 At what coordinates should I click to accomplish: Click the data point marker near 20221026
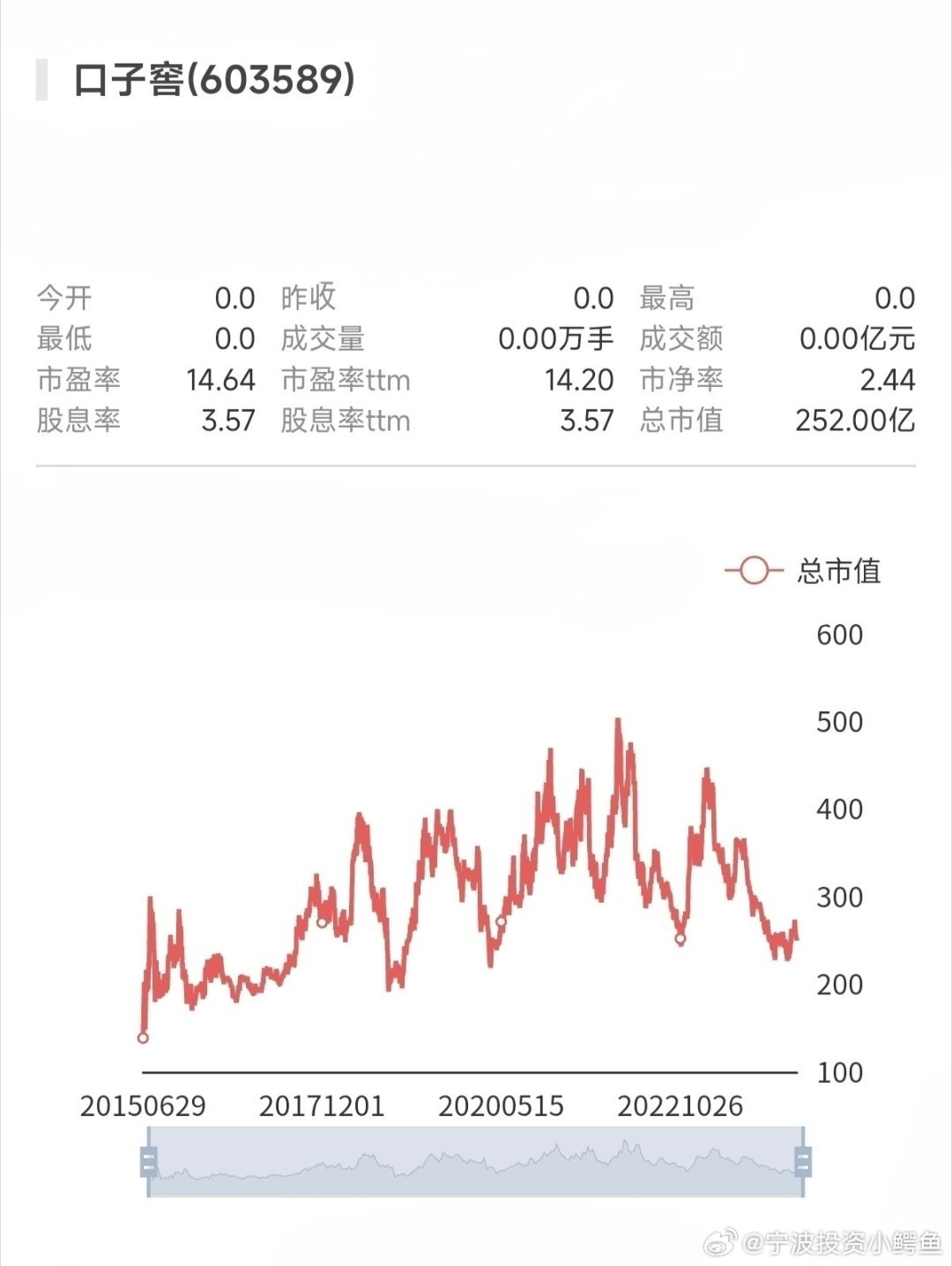680,940
